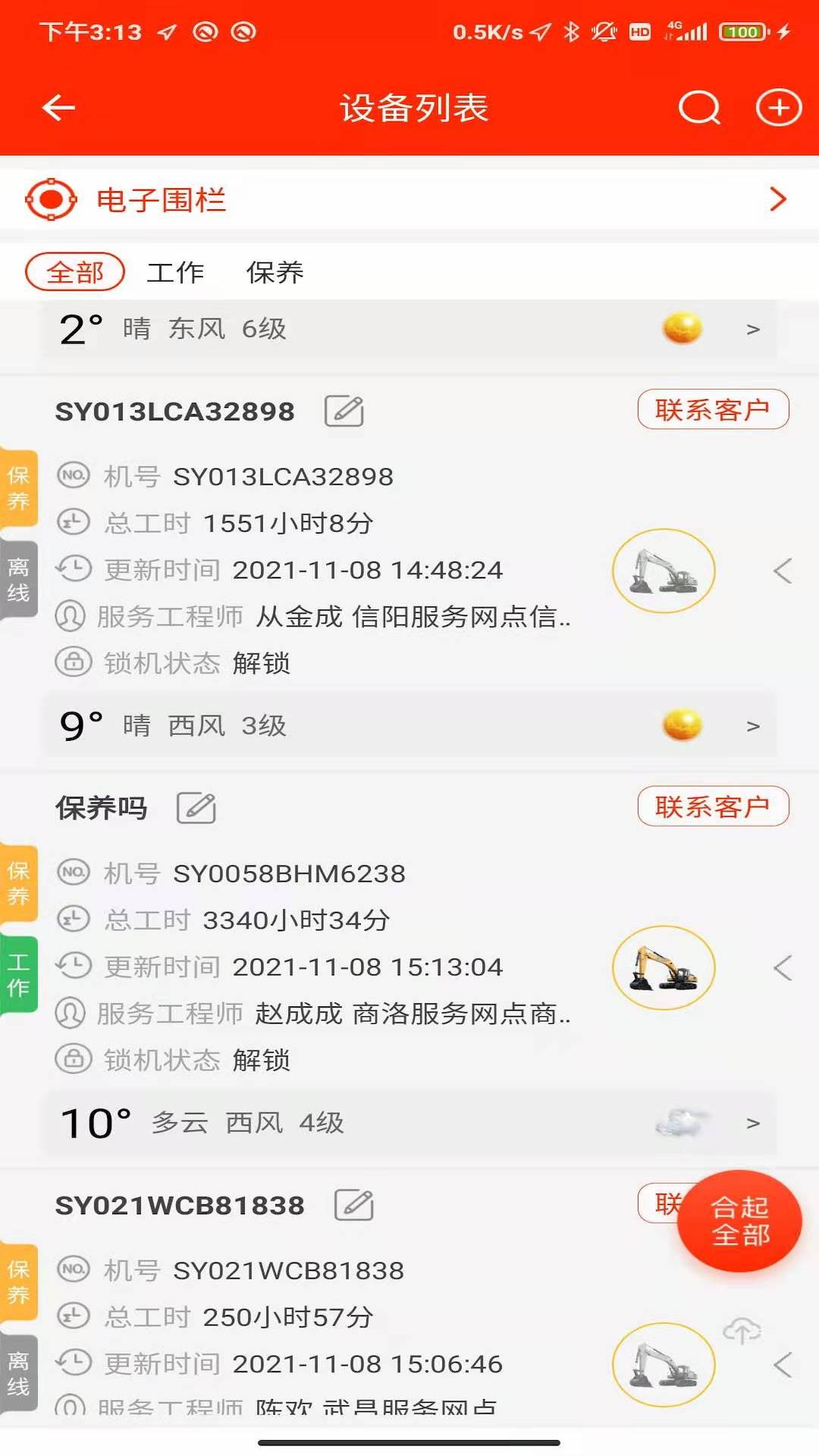Switch to the 保养 tab
The image size is (819, 1456).
[x=275, y=272]
